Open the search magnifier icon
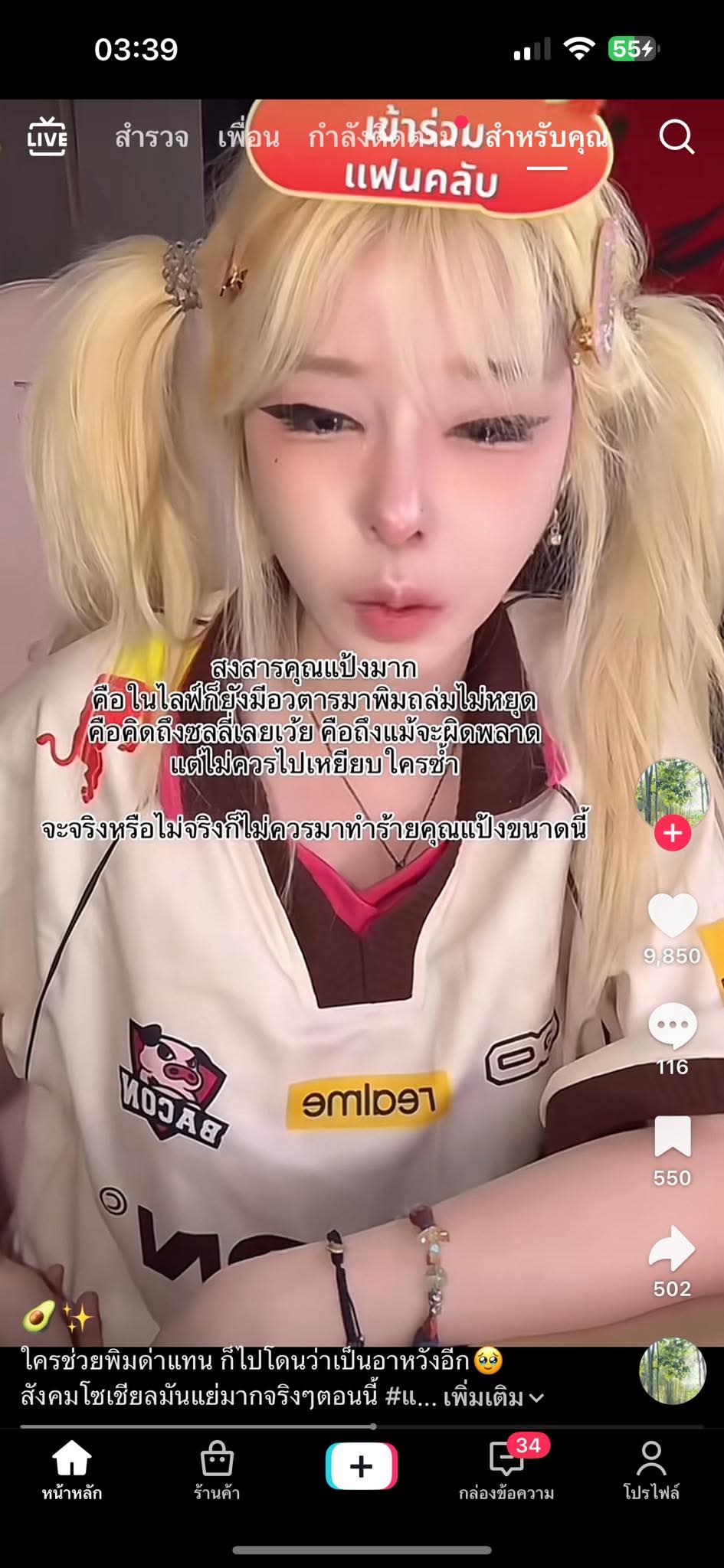Screen dimensions: 724x1568 point(676,138)
